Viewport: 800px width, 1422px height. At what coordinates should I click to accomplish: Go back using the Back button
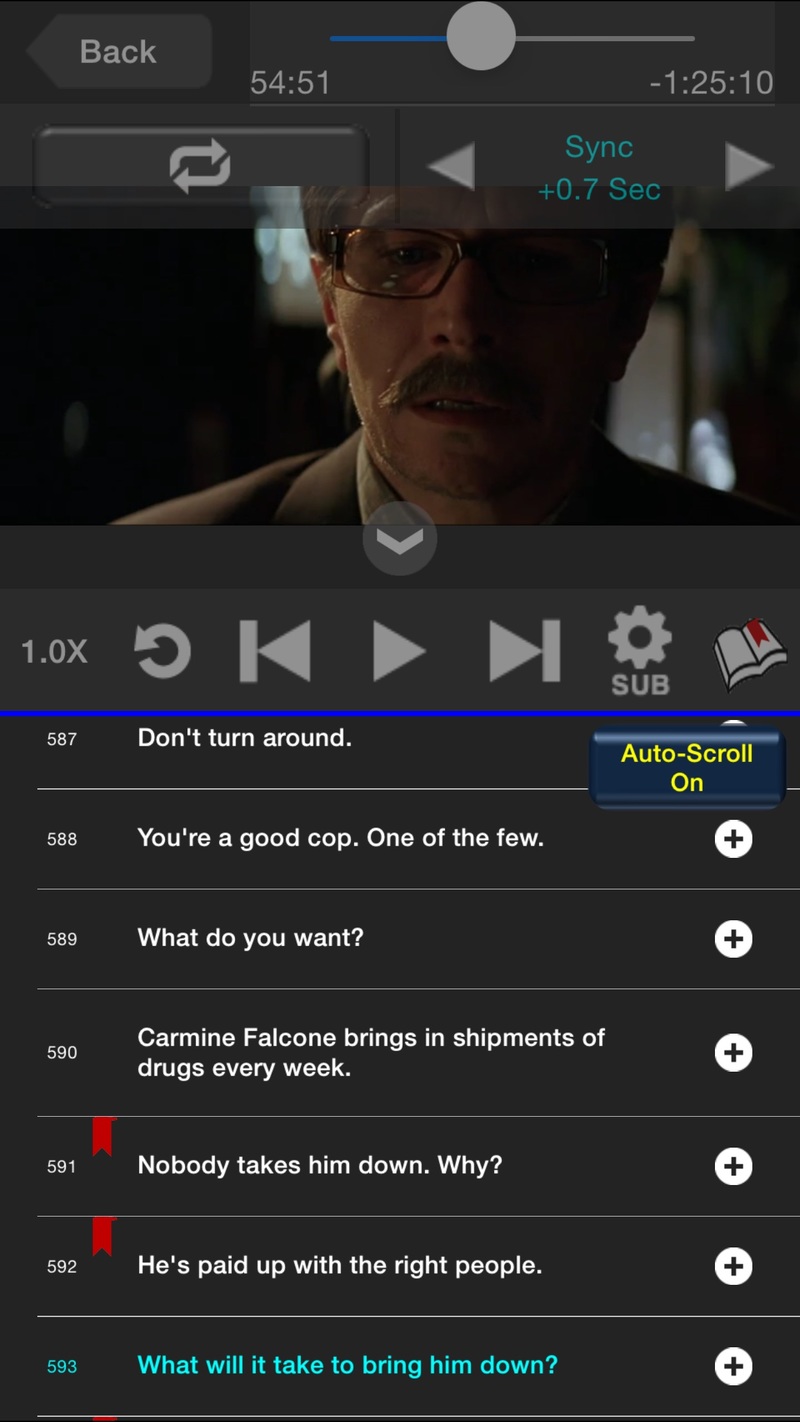pyautogui.click(x=120, y=51)
